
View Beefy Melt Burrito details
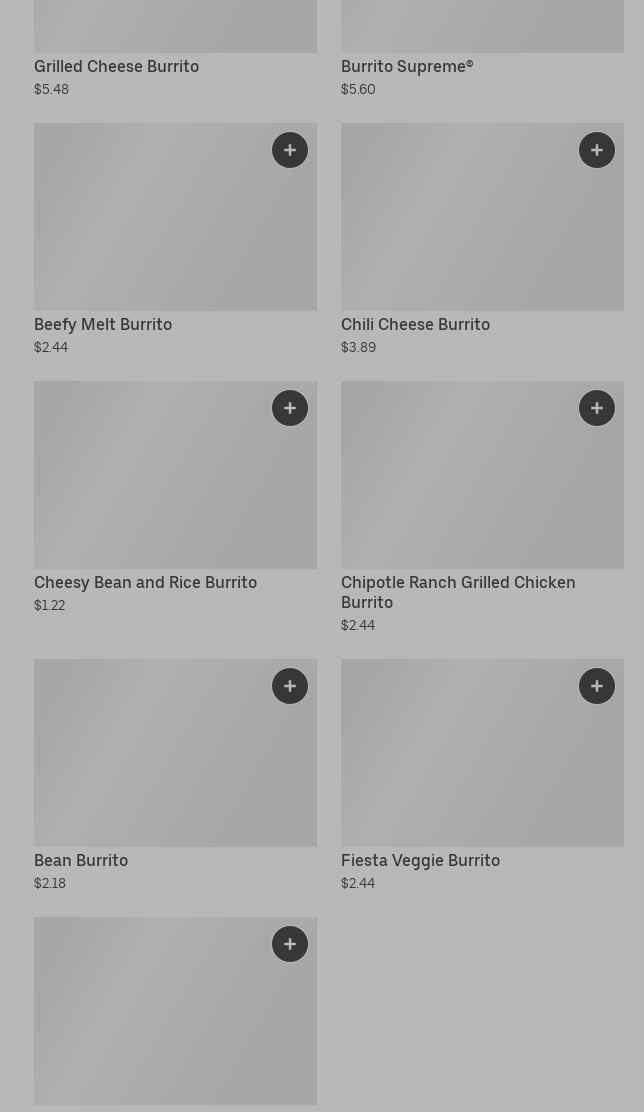click(103, 324)
